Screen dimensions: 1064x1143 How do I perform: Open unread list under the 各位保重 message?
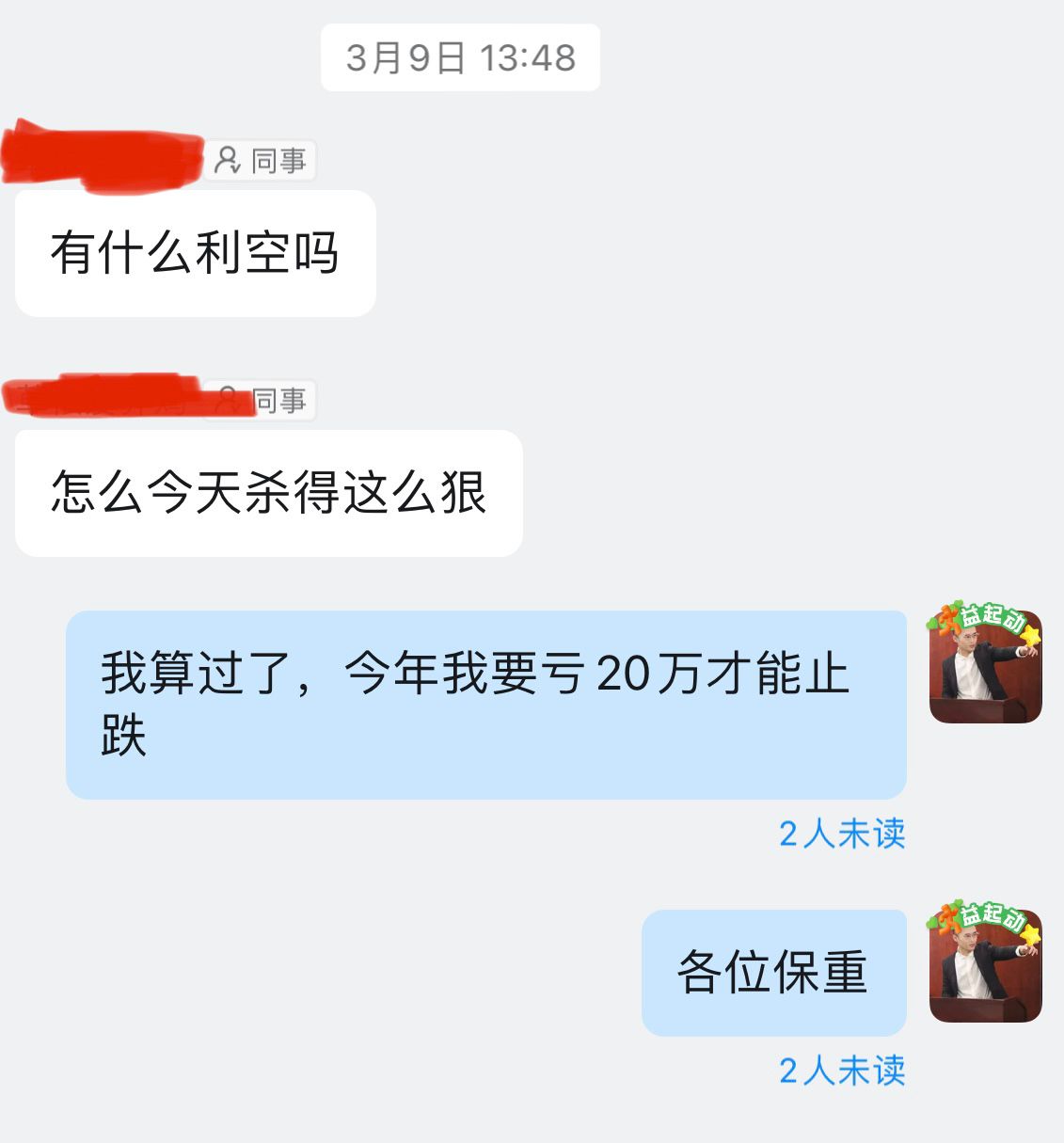click(x=841, y=1071)
